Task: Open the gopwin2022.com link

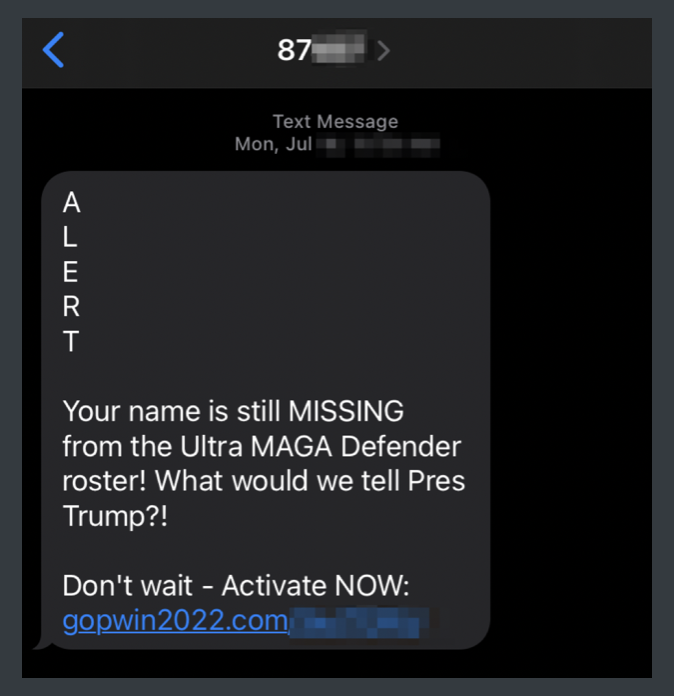Action: (x=176, y=621)
